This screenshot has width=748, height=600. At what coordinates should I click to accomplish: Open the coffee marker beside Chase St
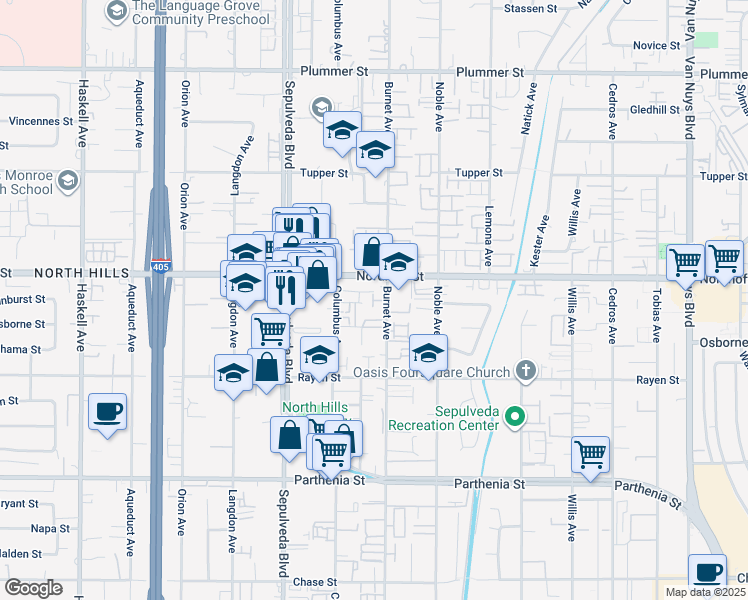pos(708,572)
